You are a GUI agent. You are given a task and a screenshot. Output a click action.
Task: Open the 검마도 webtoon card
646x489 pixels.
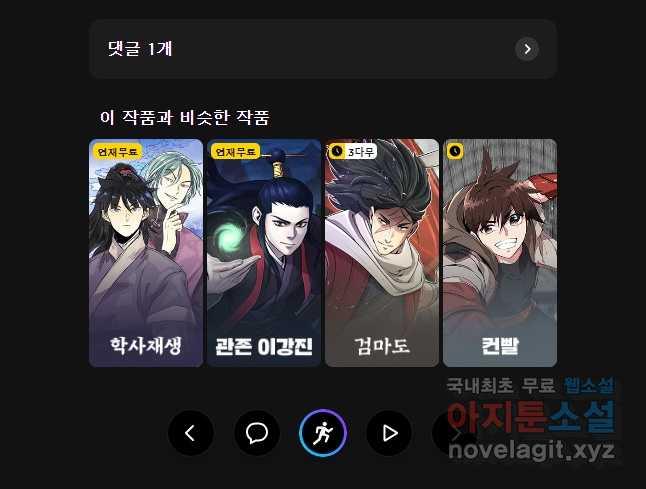382,253
